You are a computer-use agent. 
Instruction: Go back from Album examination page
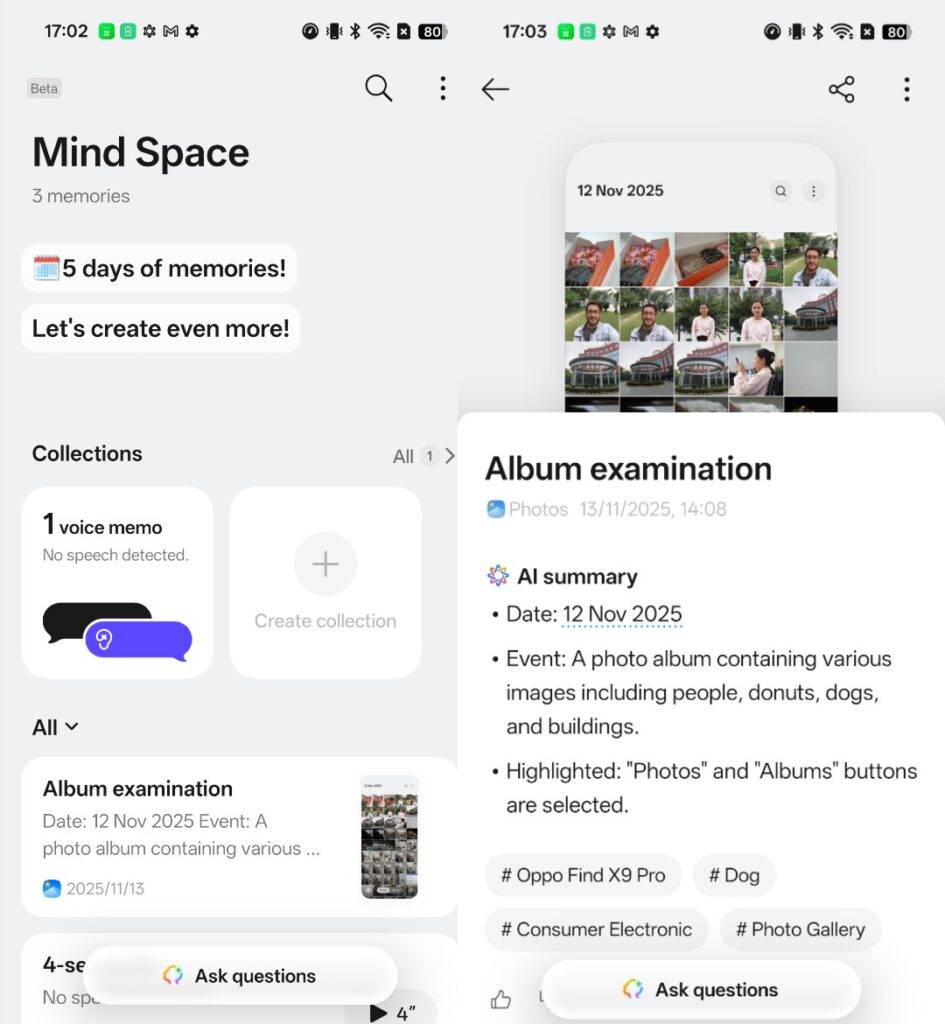[495, 89]
